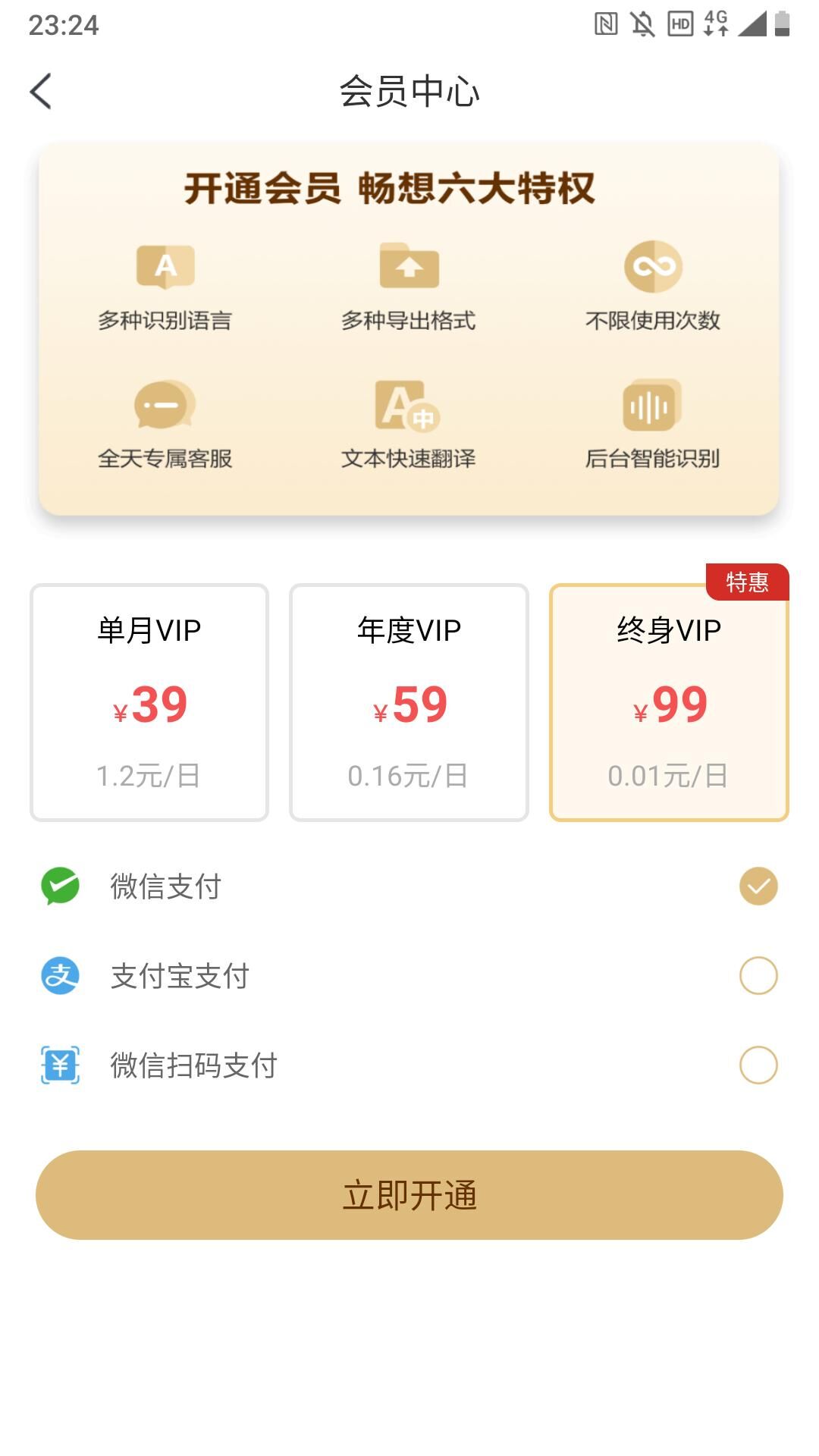Select the 单月VIP plan
Screen dimensions: 819x1456
pos(149,702)
